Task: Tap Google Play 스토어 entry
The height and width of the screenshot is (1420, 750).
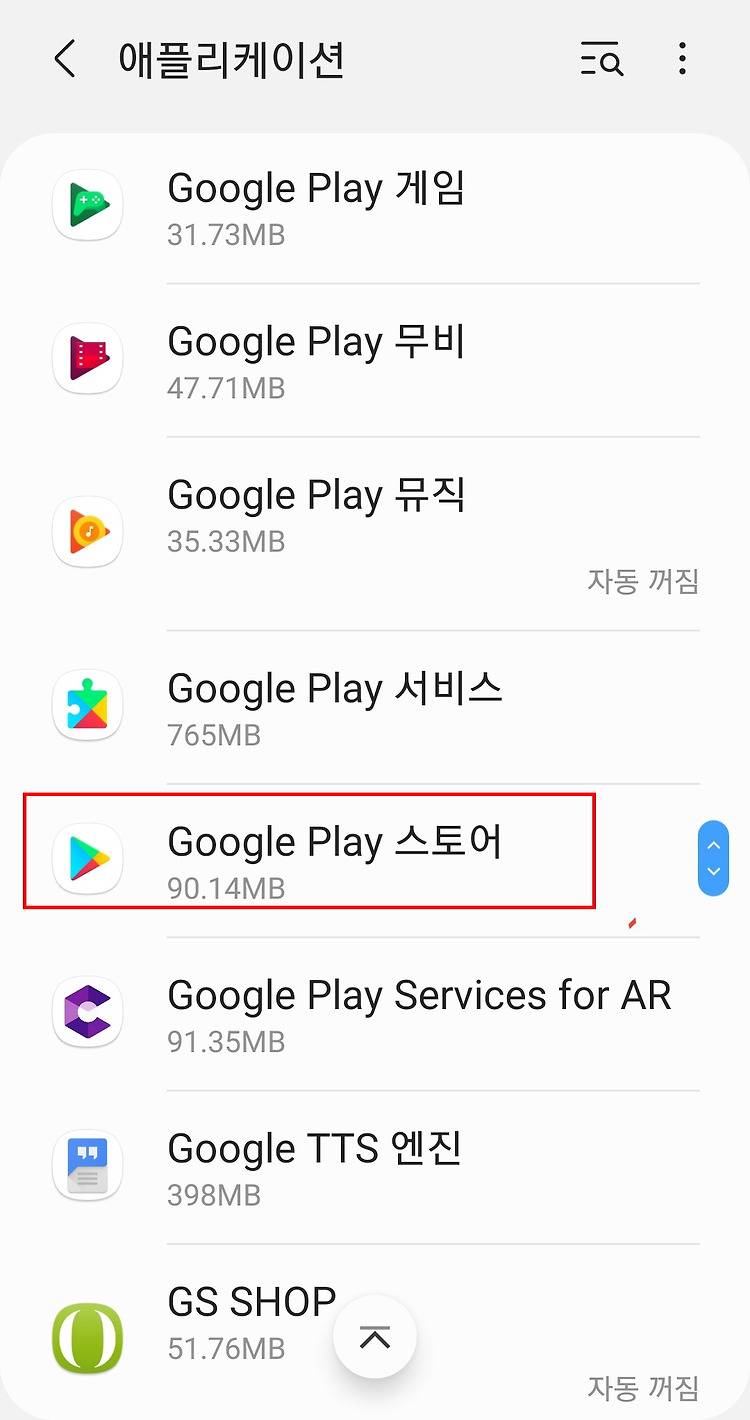Action: (x=375, y=860)
